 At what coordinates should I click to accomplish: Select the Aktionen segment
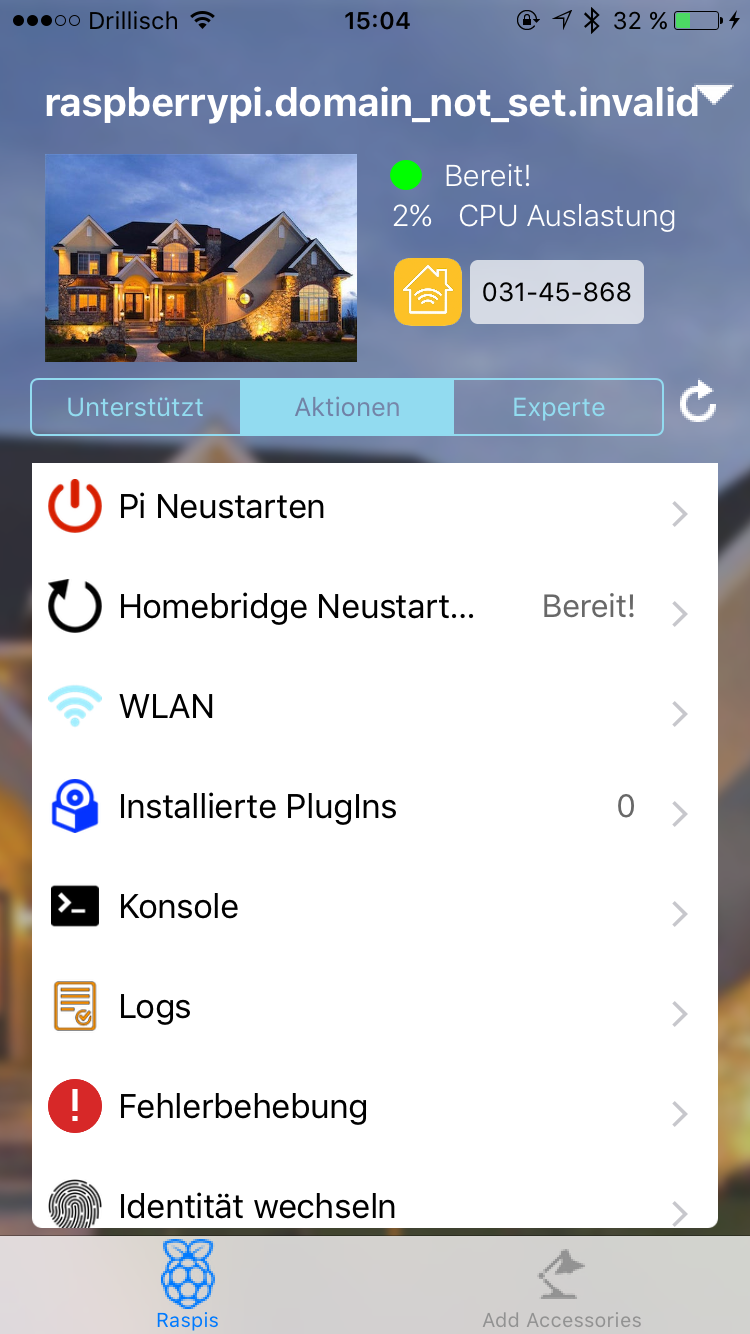coord(347,407)
